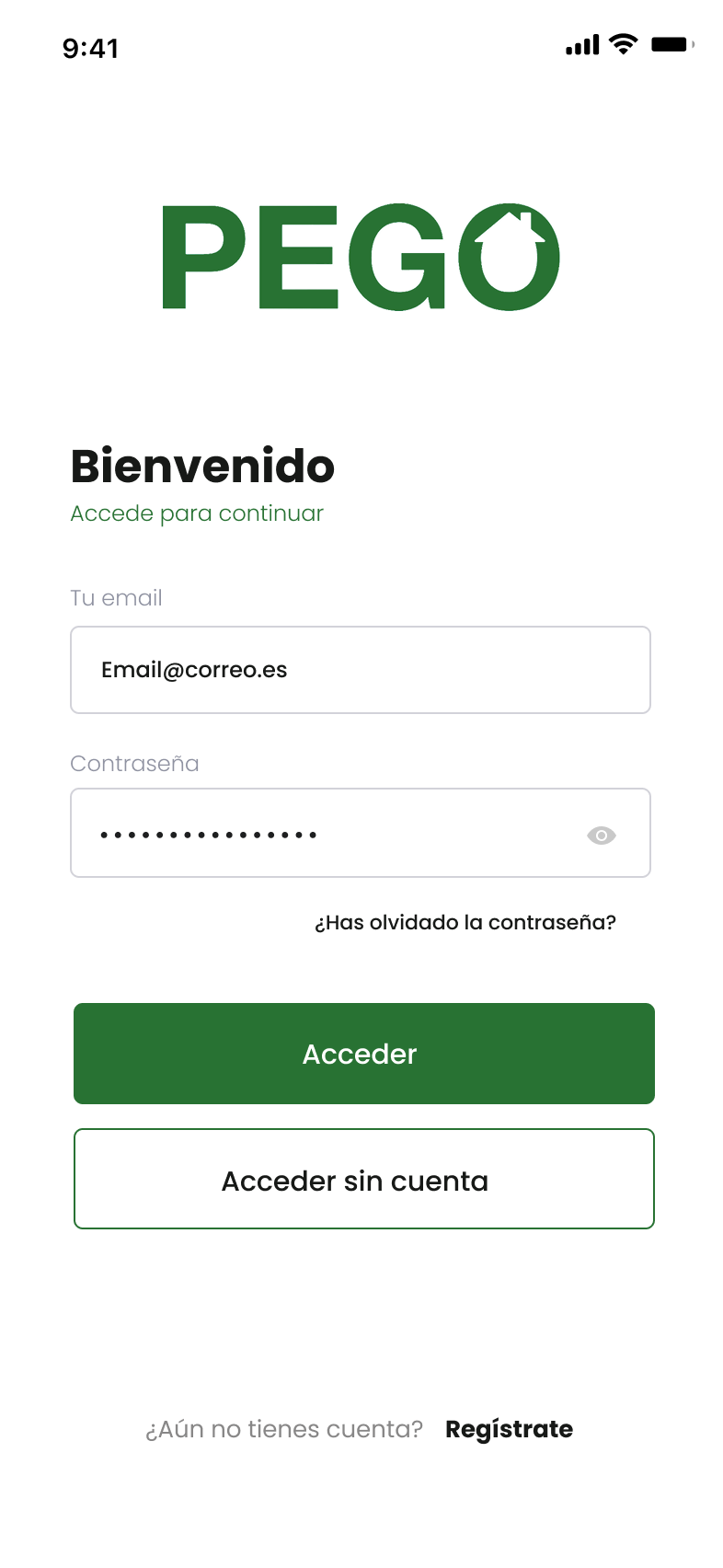This screenshot has height=1568, width=723.
Task: Focus the Contraseña password field
Action: (322, 834)
